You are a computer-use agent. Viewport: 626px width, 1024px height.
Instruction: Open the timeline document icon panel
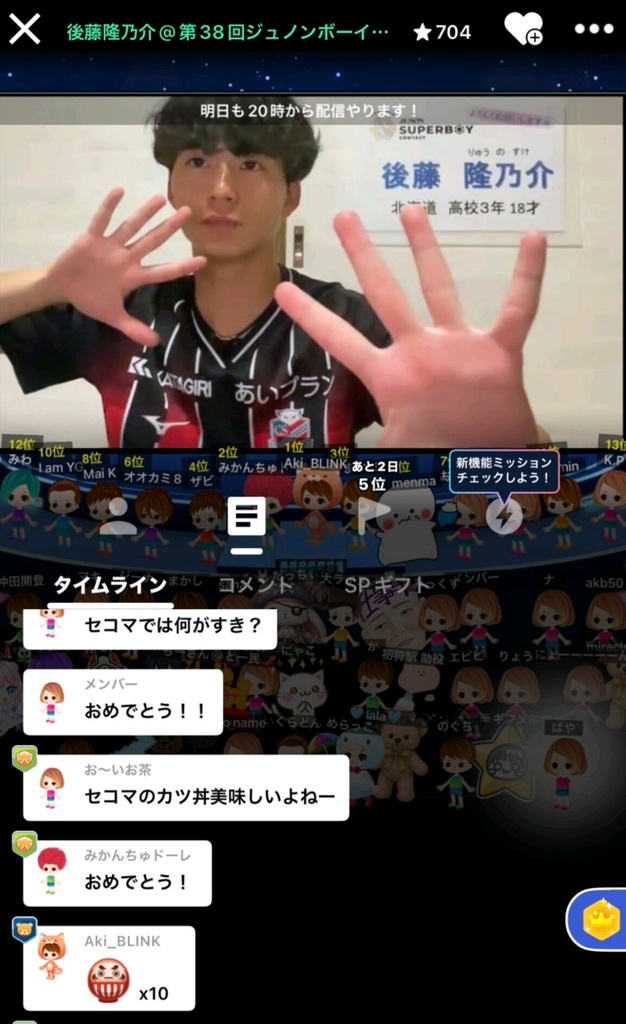[x=246, y=520]
